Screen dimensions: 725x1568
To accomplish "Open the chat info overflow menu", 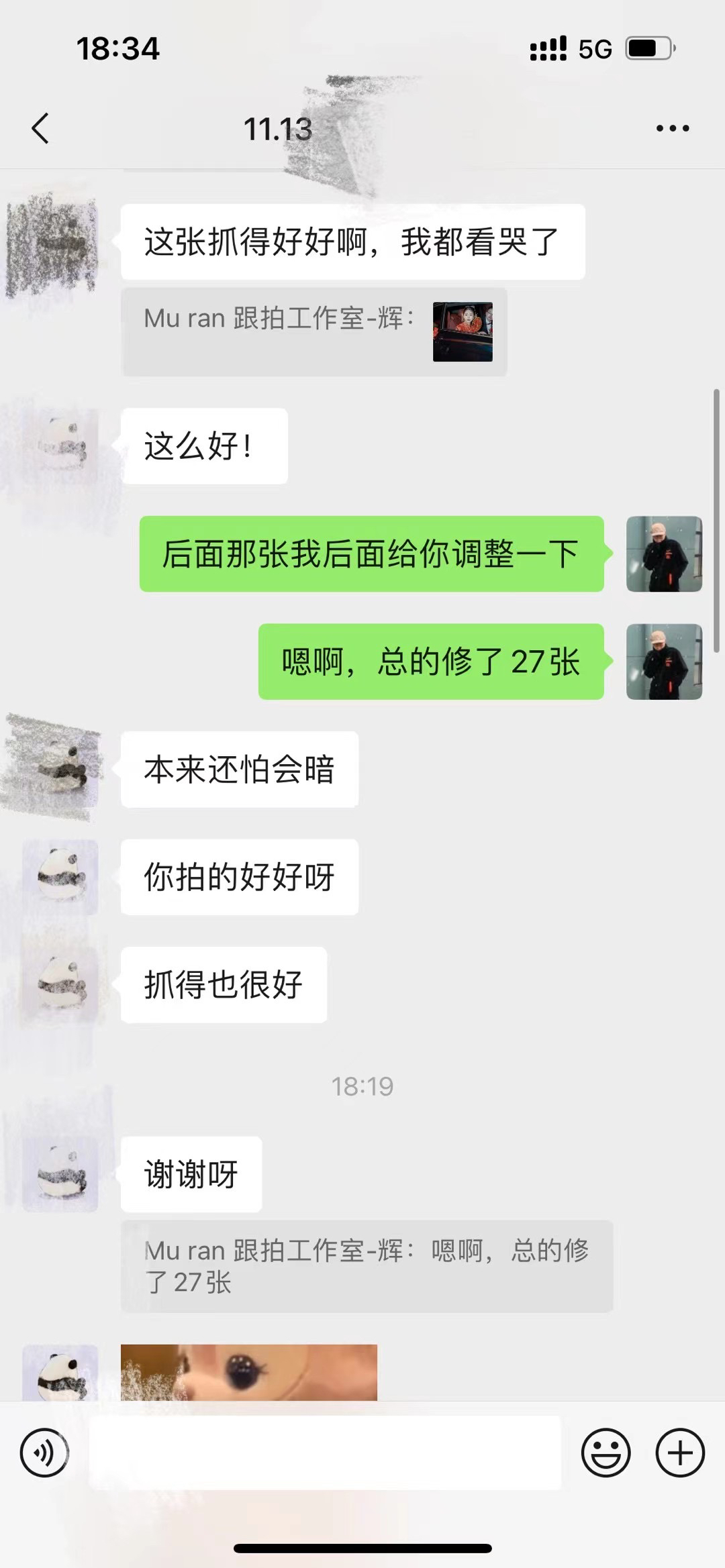I will click(x=673, y=128).
